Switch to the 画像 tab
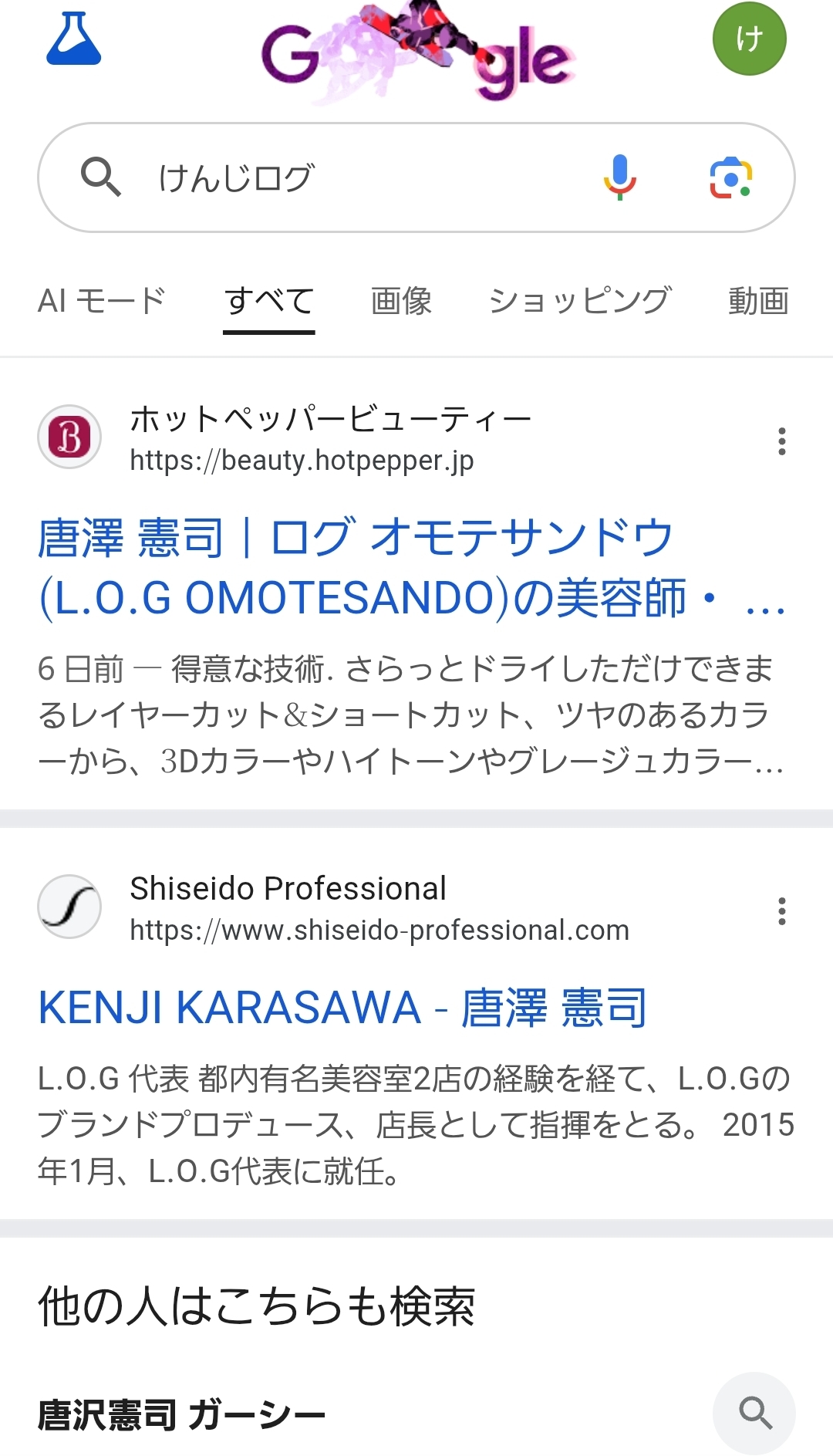The image size is (833, 1456). pyautogui.click(x=401, y=301)
